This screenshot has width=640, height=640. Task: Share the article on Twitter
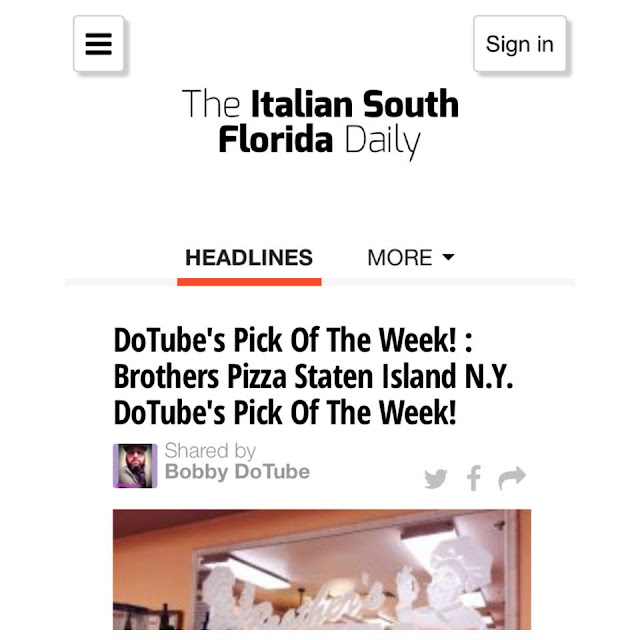point(436,479)
